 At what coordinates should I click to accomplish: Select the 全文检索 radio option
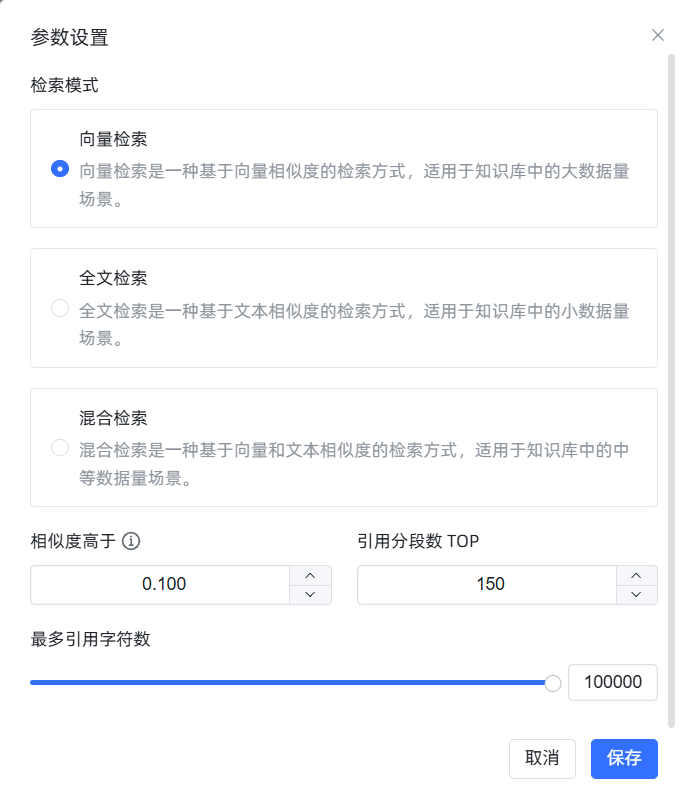[60, 308]
